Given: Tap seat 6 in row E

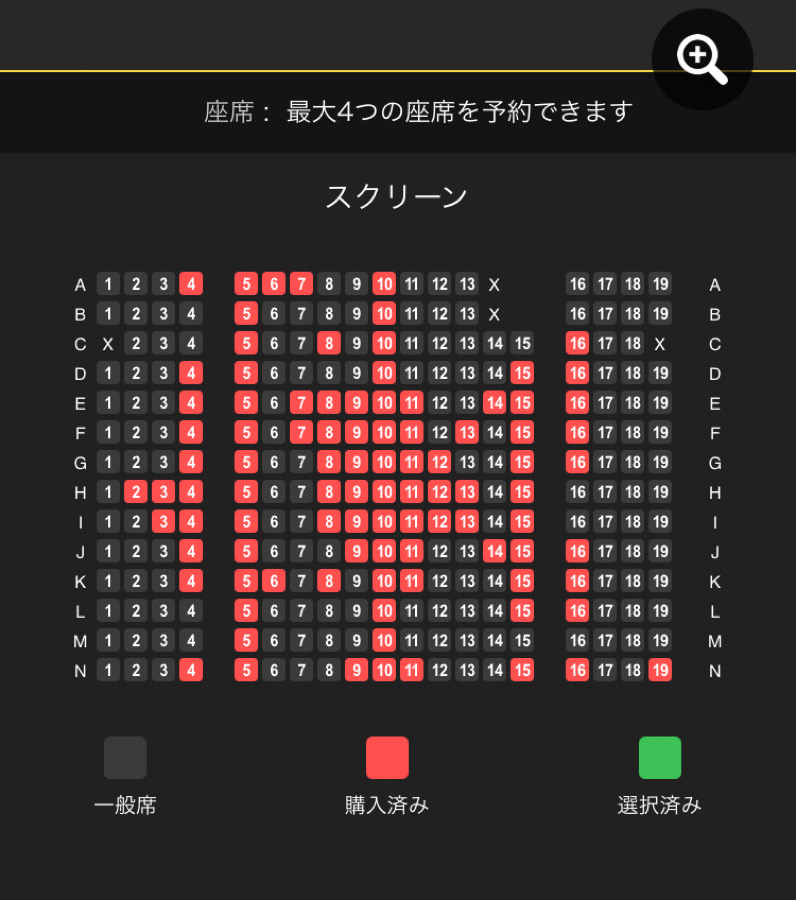Looking at the screenshot, I should (274, 403).
